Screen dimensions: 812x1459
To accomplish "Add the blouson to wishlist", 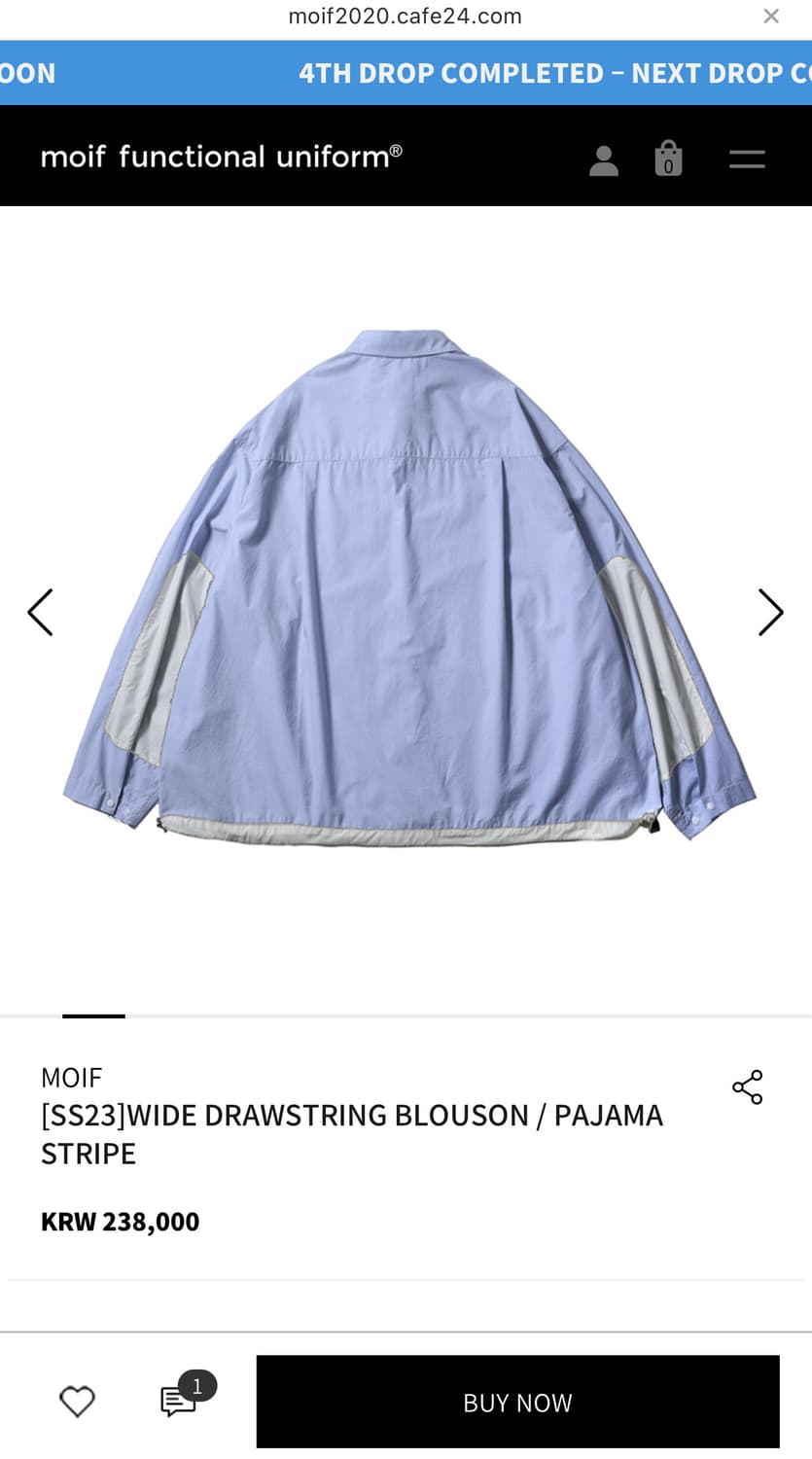I will coord(77,1402).
